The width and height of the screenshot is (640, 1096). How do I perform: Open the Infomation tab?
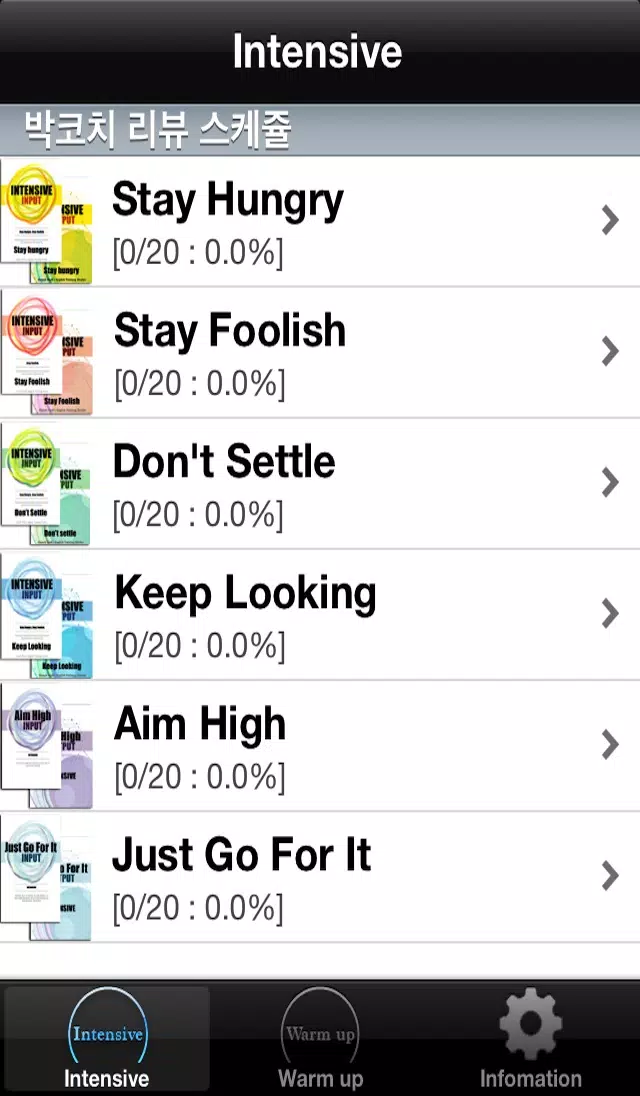pyautogui.click(x=531, y=1040)
